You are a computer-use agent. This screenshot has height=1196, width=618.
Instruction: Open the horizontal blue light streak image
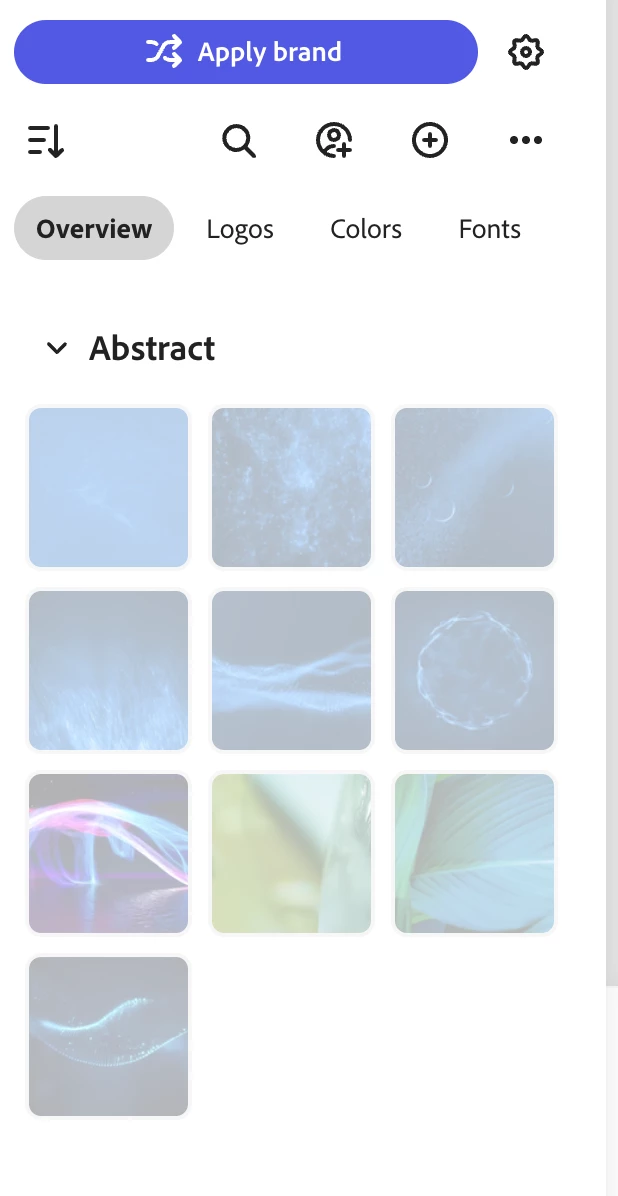[291, 670]
